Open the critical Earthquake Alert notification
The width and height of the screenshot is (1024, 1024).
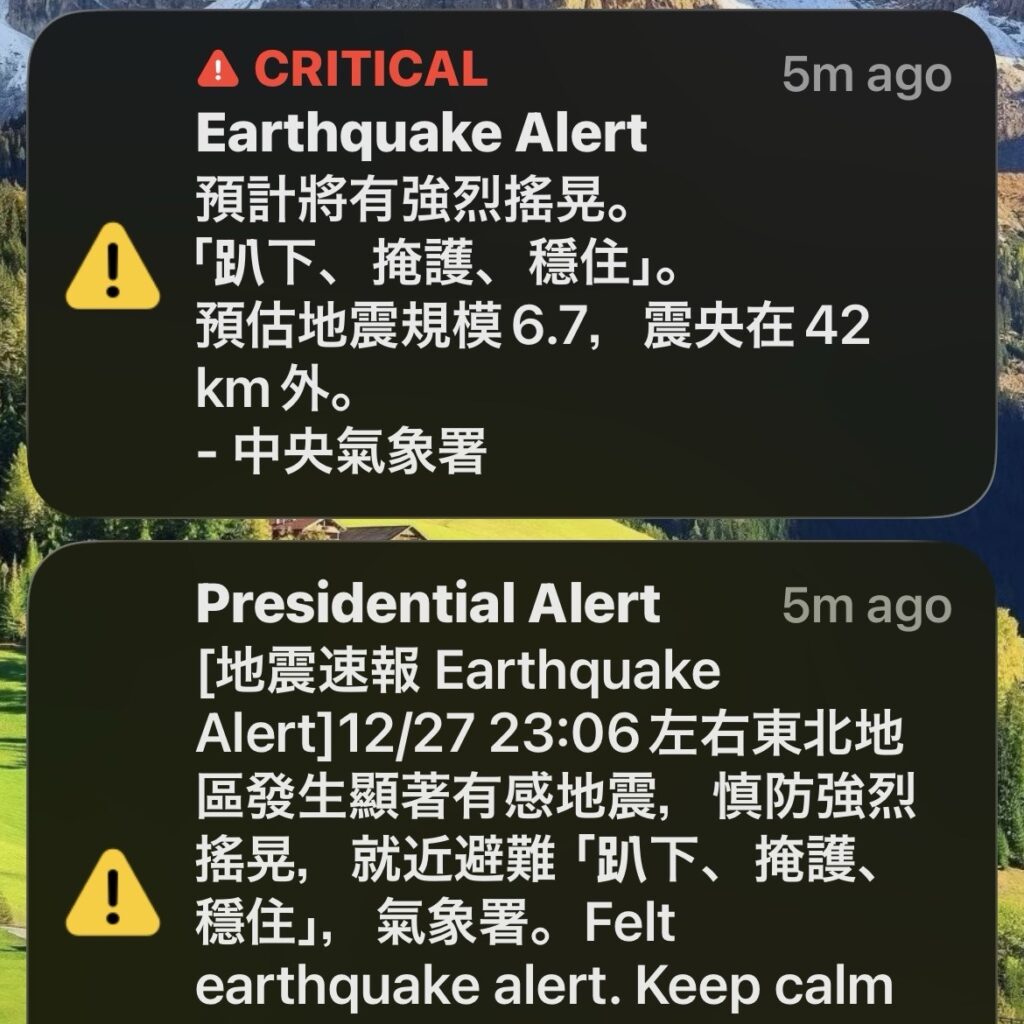pos(512,265)
